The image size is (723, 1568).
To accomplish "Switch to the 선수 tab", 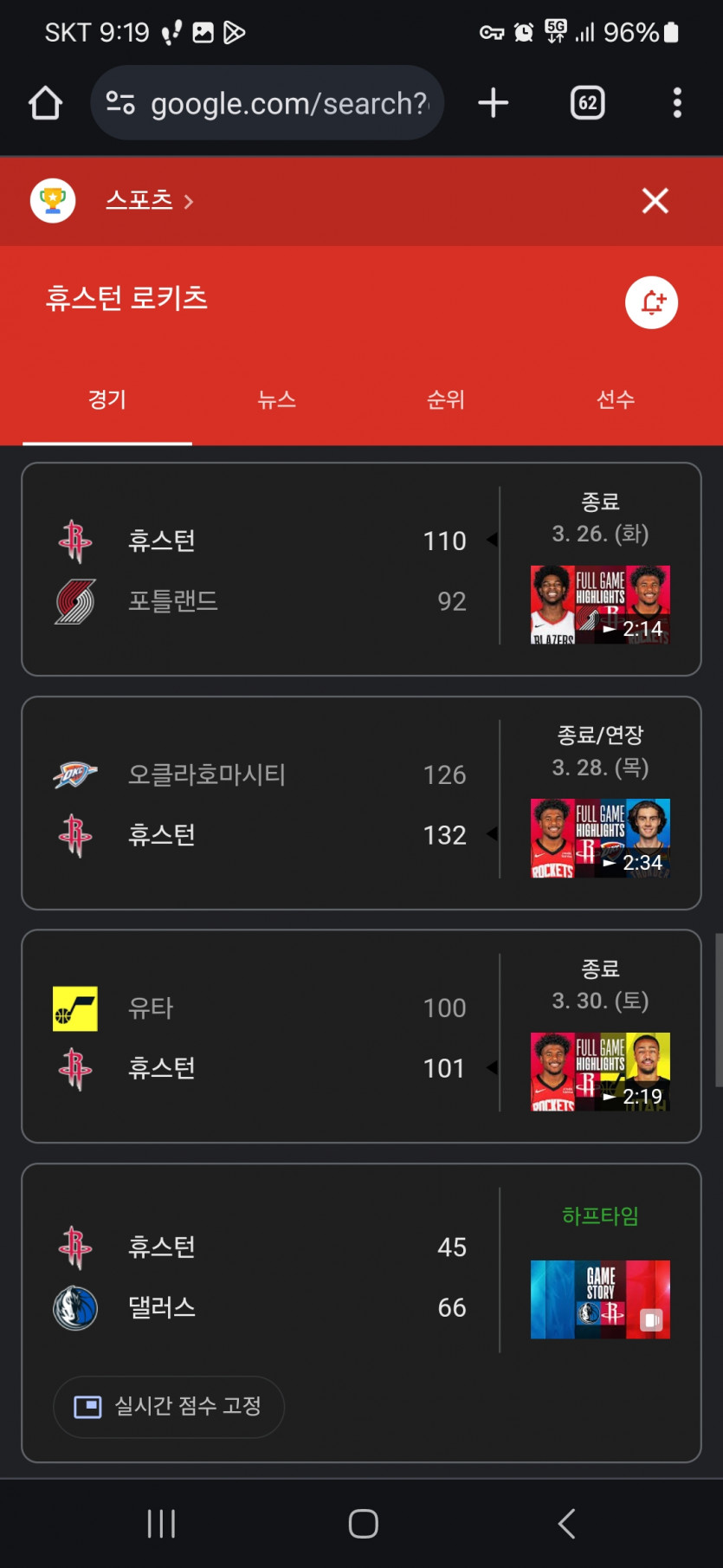I will (616, 399).
